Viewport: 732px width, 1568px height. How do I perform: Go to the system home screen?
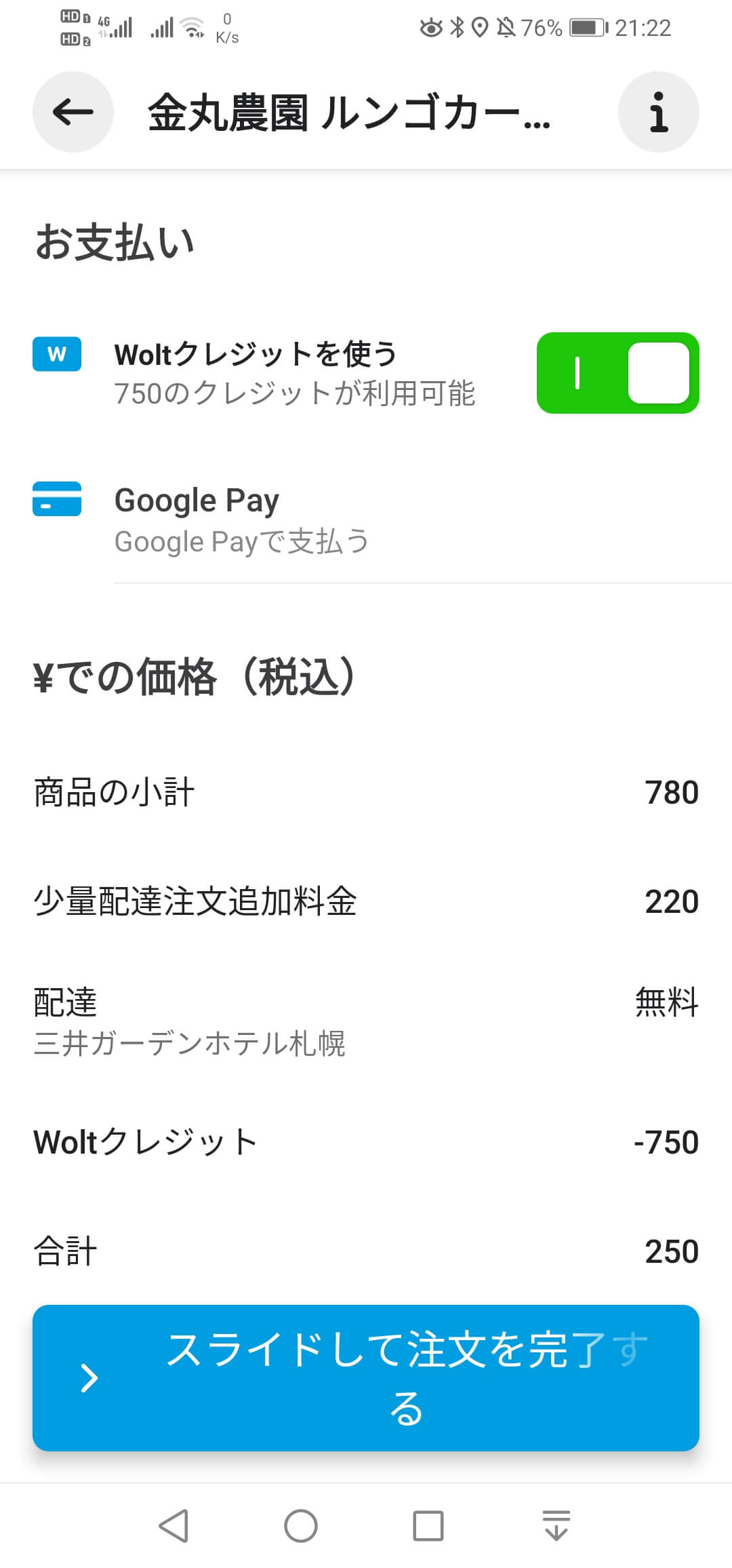pyautogui.click(x=301, y=1526)
